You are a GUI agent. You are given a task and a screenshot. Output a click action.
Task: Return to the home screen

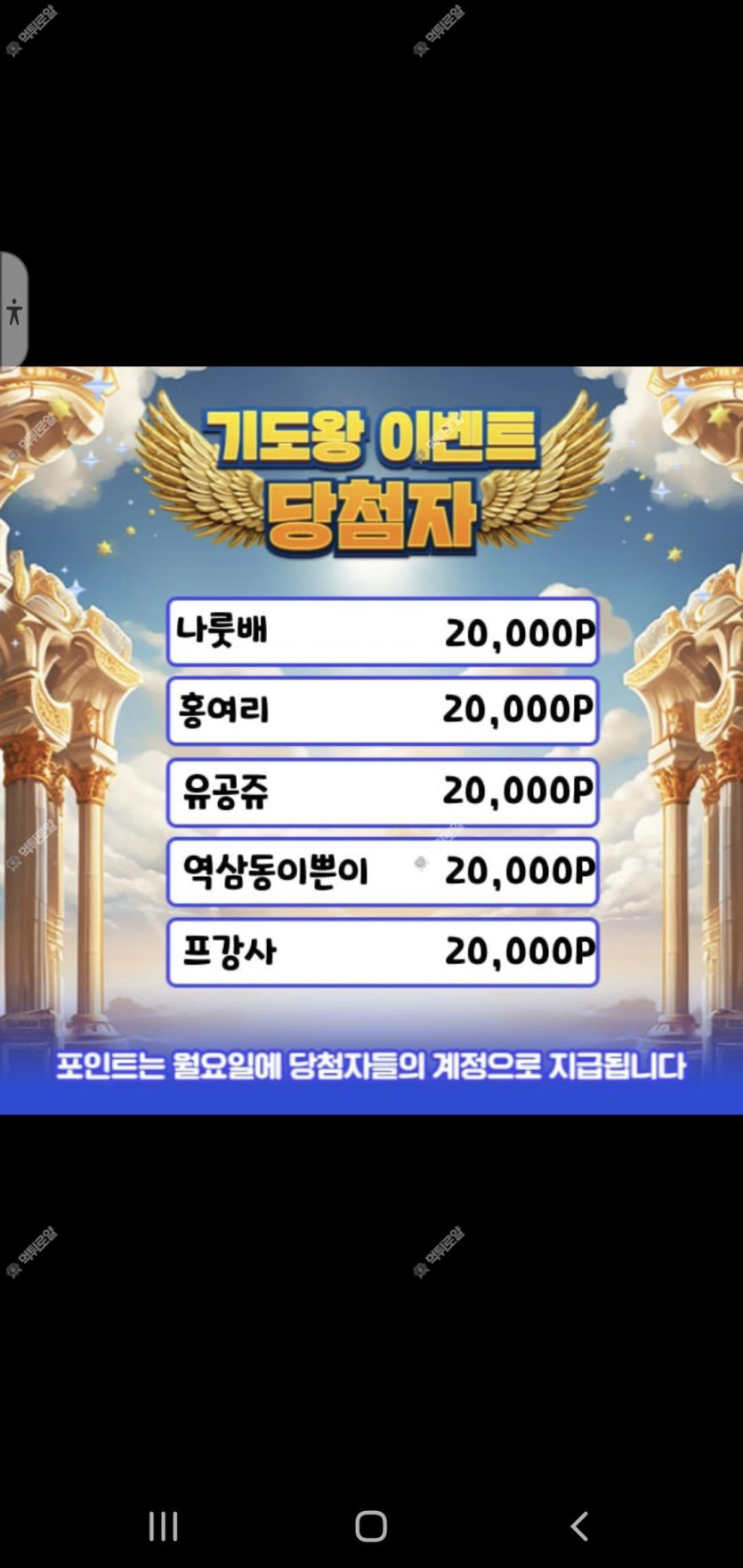[x=371, y=1525]
